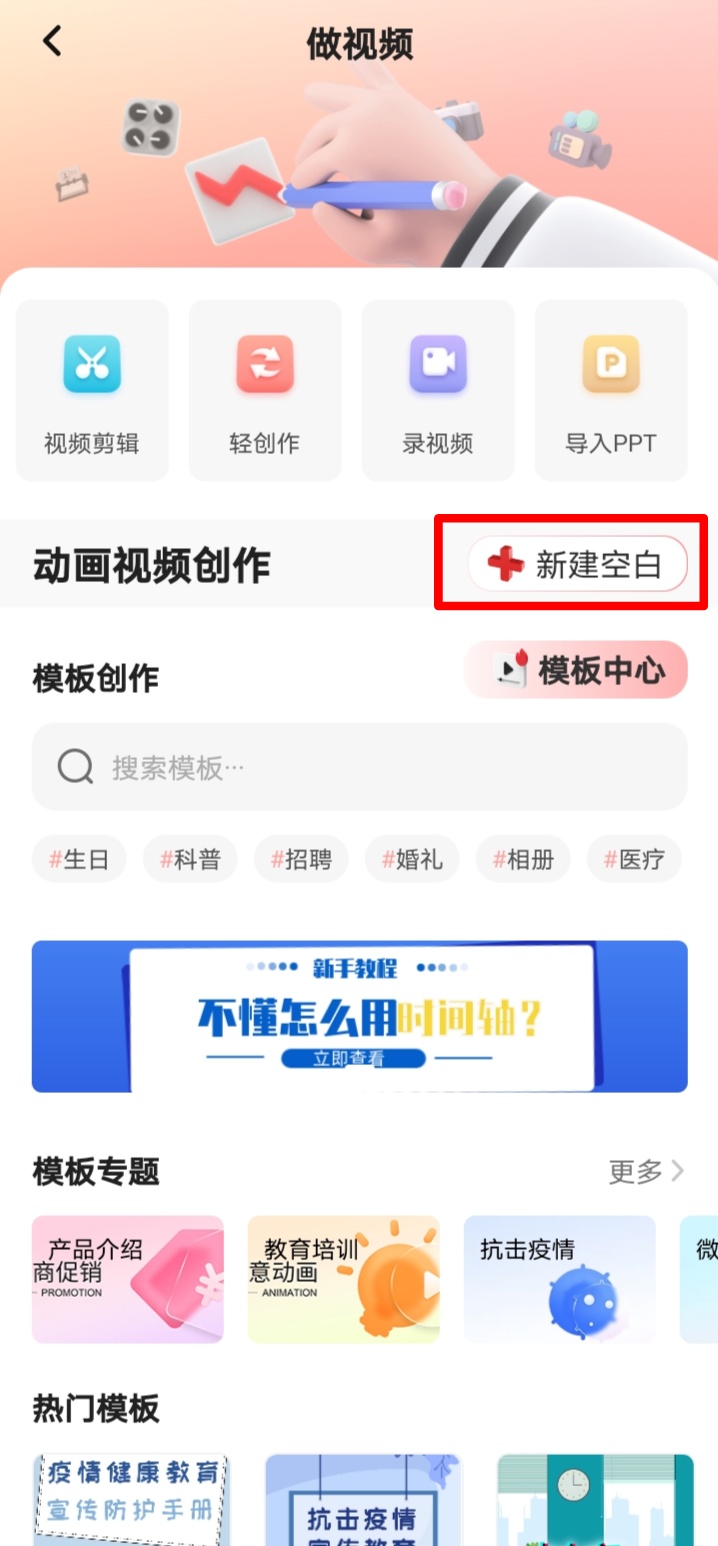Tap the 搜索模板 search box

coord(359,767)
